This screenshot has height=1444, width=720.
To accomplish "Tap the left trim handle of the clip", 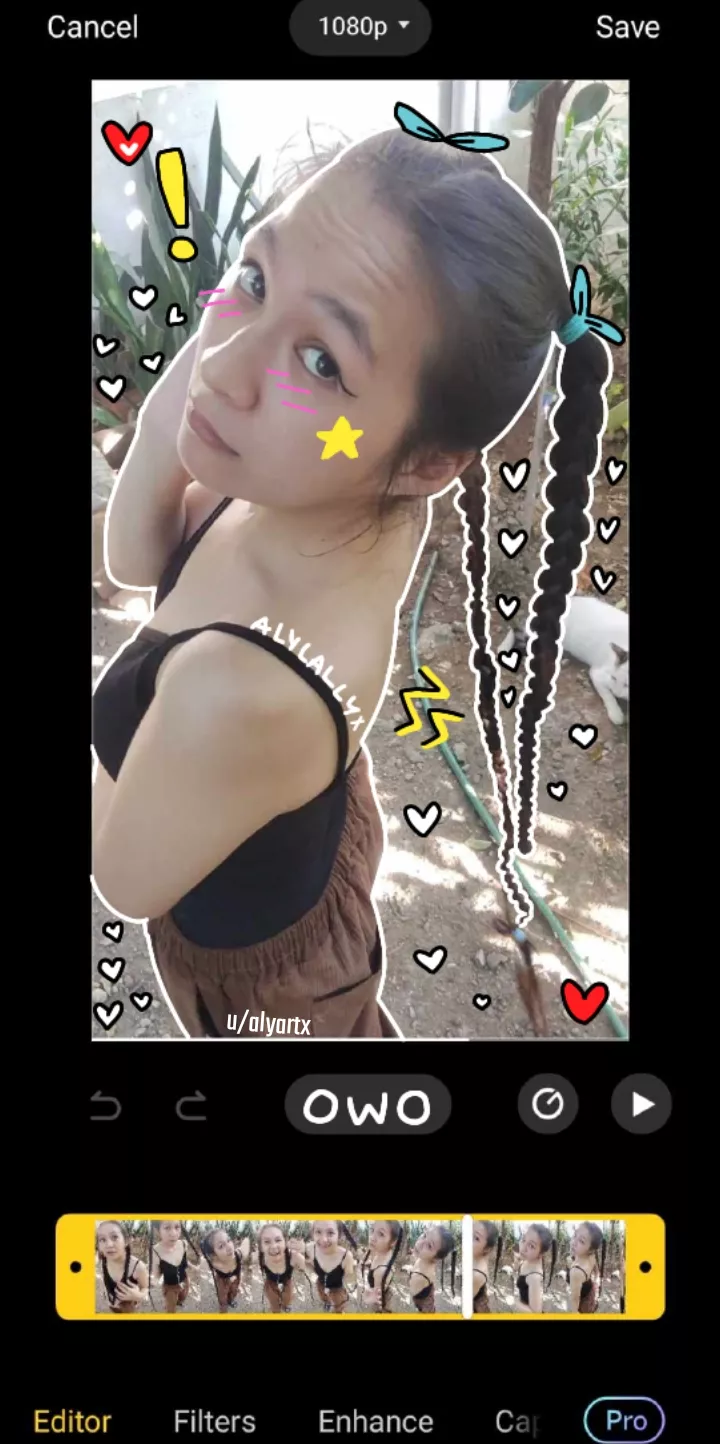I will pos(76,1266).
